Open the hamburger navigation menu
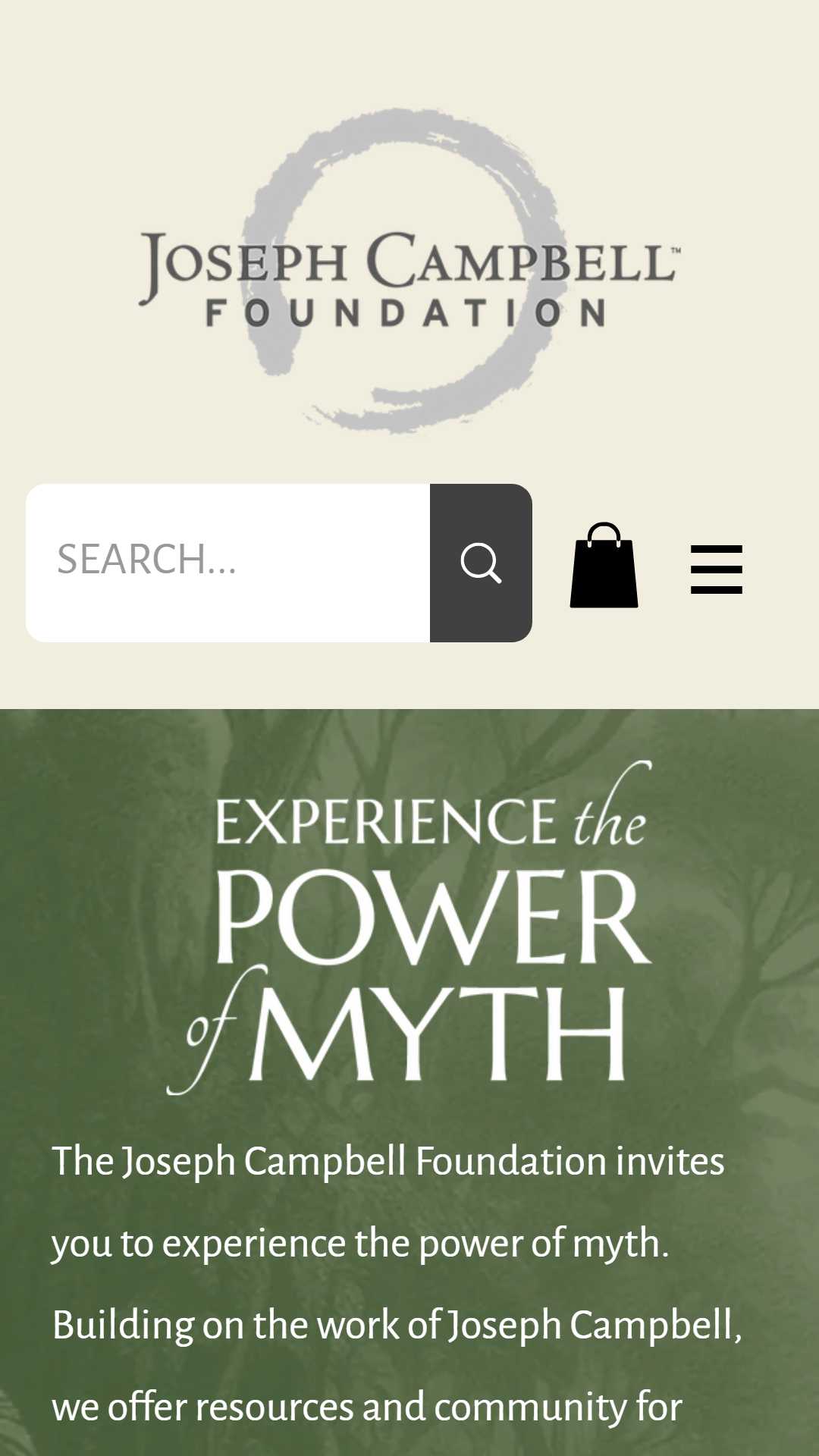The image size is (819, 1456). 717,569
